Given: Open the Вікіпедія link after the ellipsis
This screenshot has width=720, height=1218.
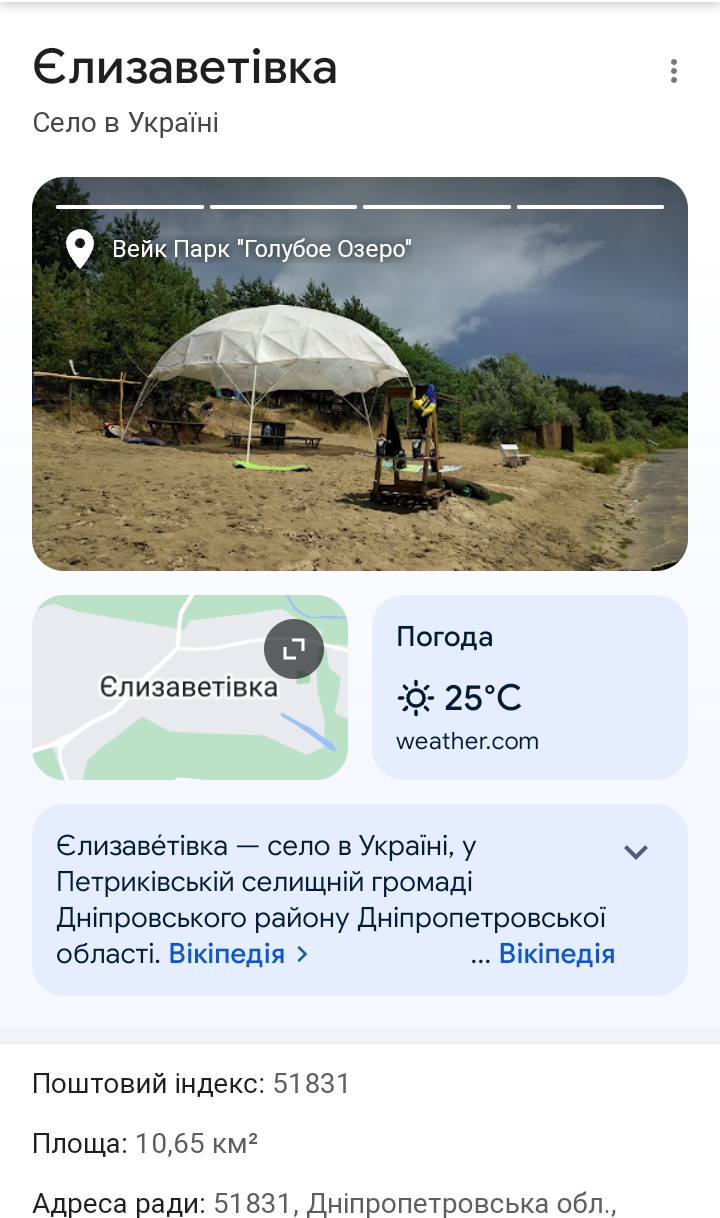Looking at the screenshot, I should pos(557,954).
